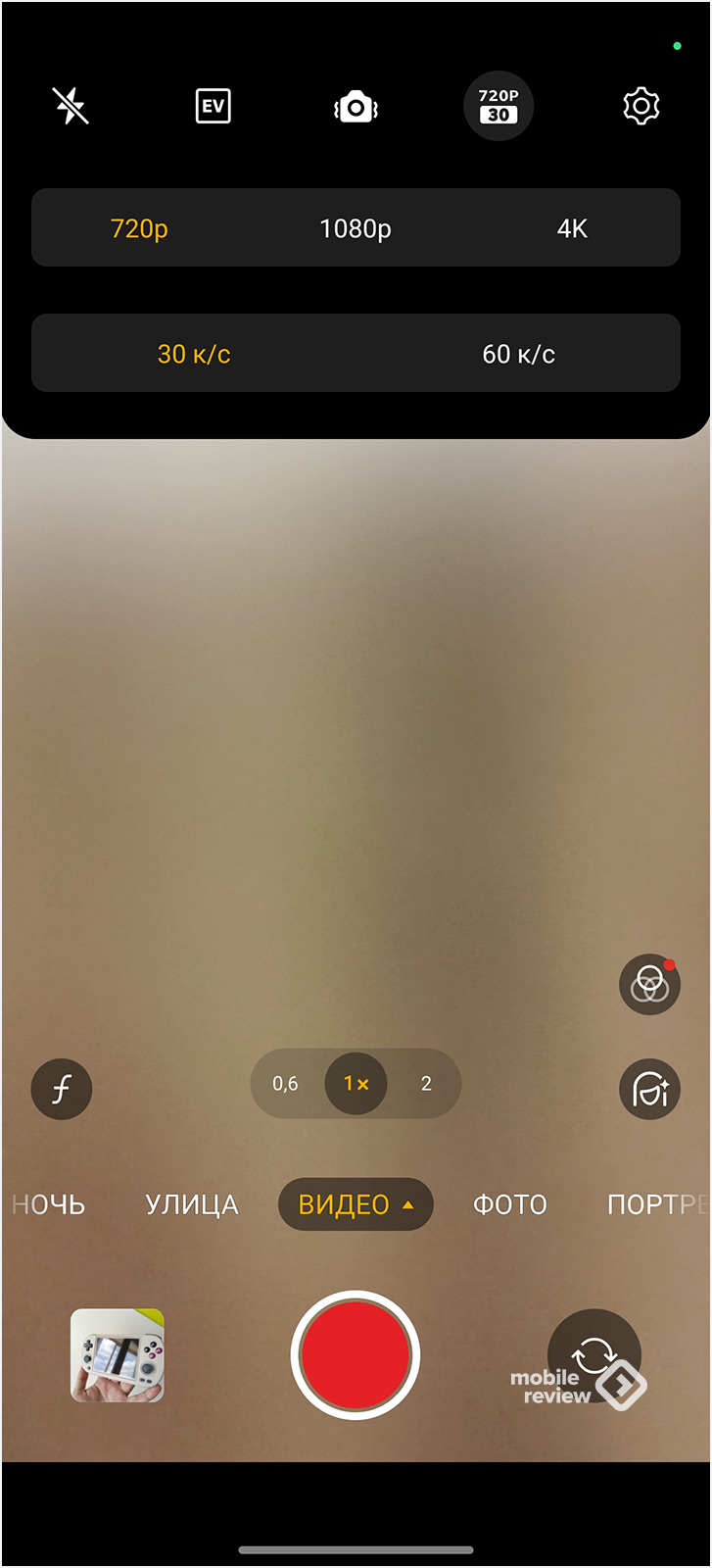Start recording with red shutter button
712x1568 pixels.
[356, 1355]
